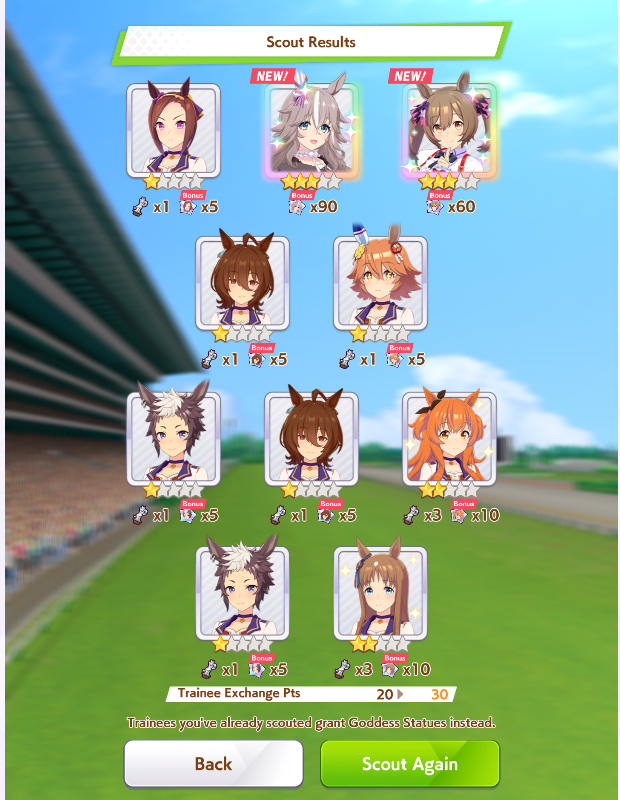Screen dimensions: 620x800
Task: Open the two-star long brown-haired trainee with blue eyes
Action: 380,593
